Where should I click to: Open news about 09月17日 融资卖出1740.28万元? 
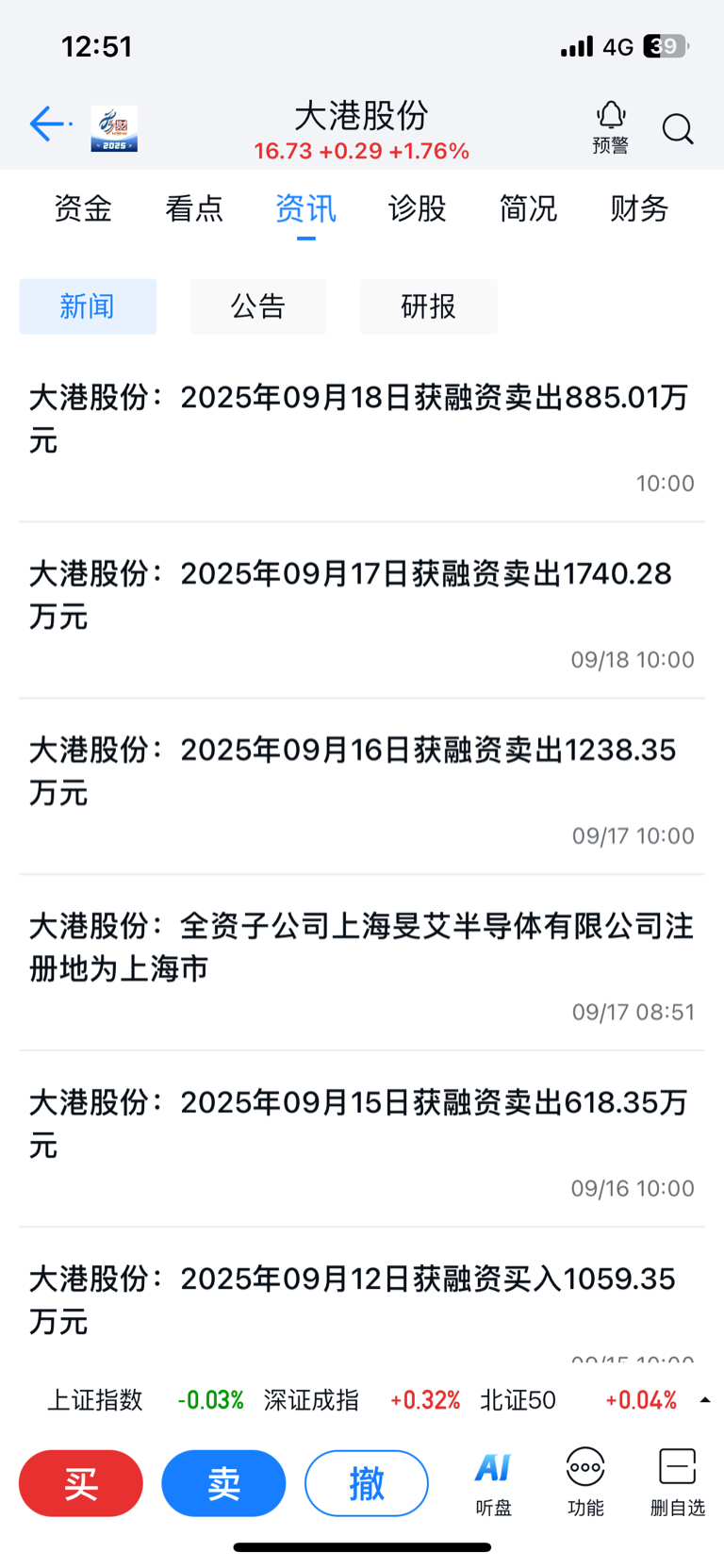(362, 611)
